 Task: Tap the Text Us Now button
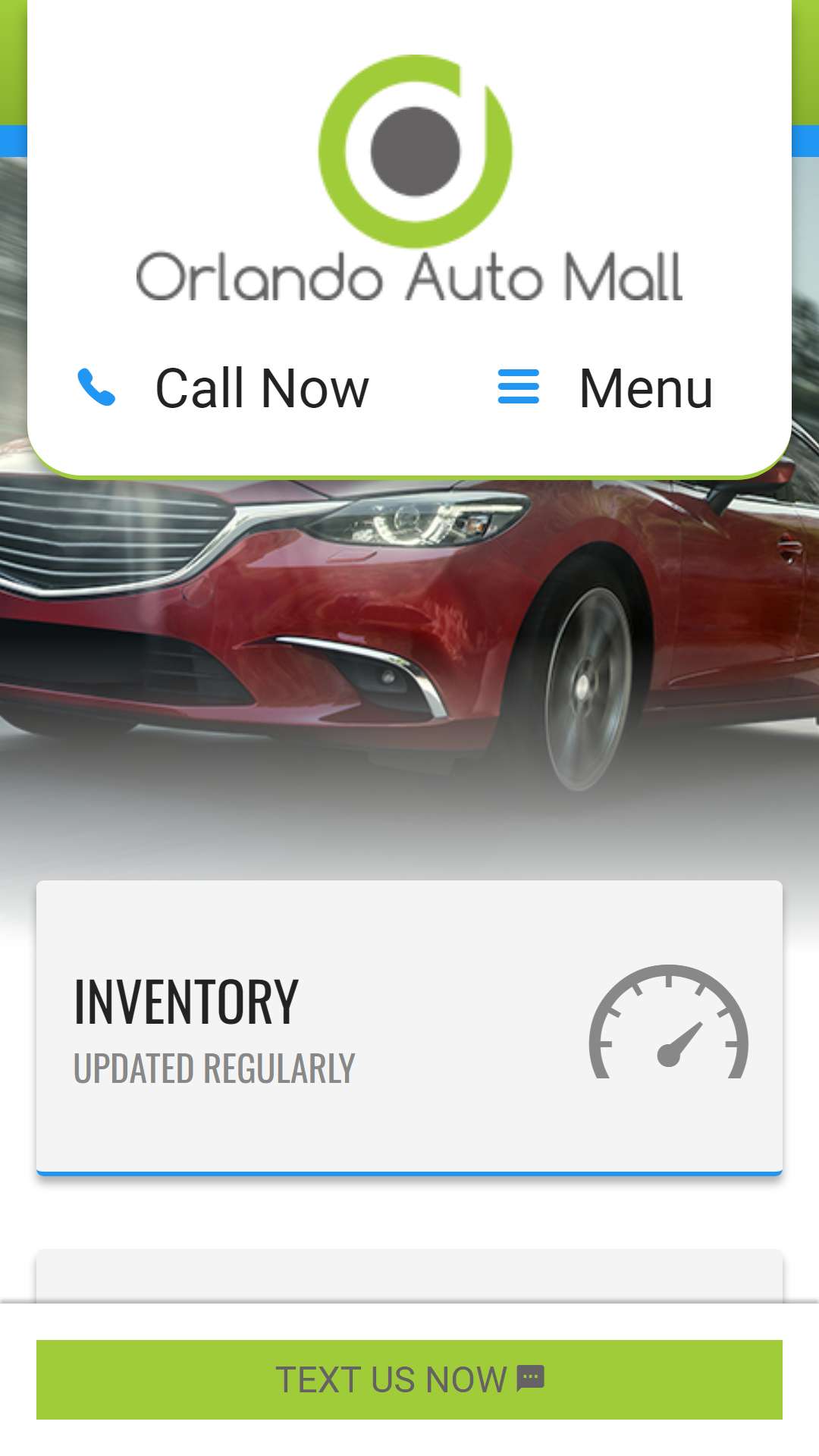(409, 1379)
